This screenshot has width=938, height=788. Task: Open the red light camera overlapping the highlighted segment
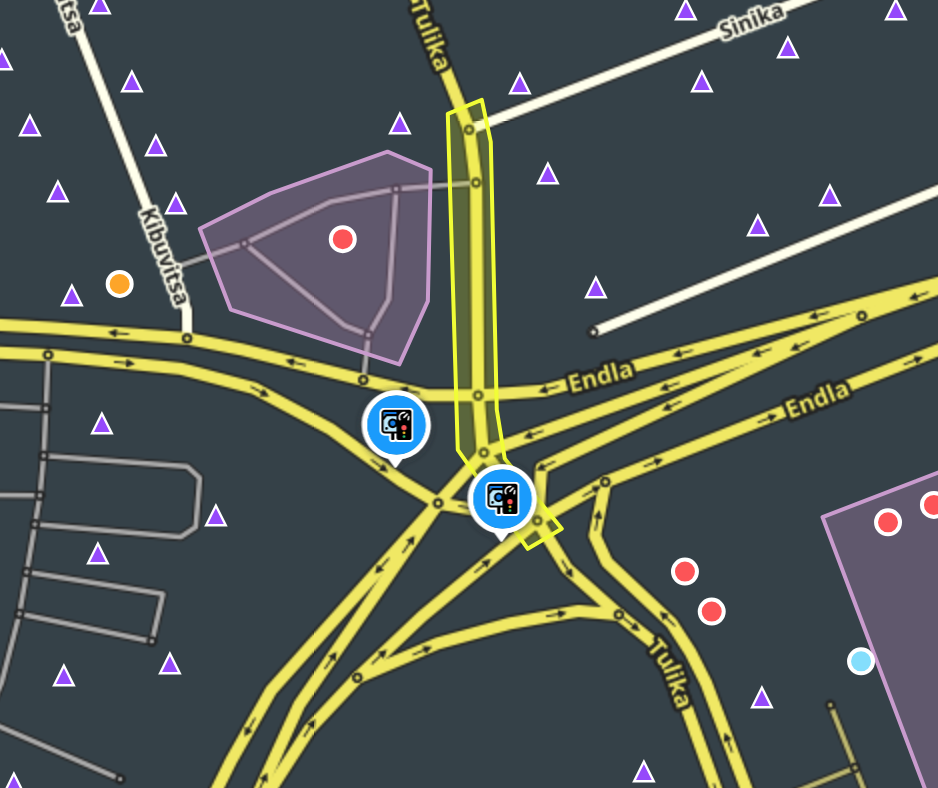pos(502,499)
